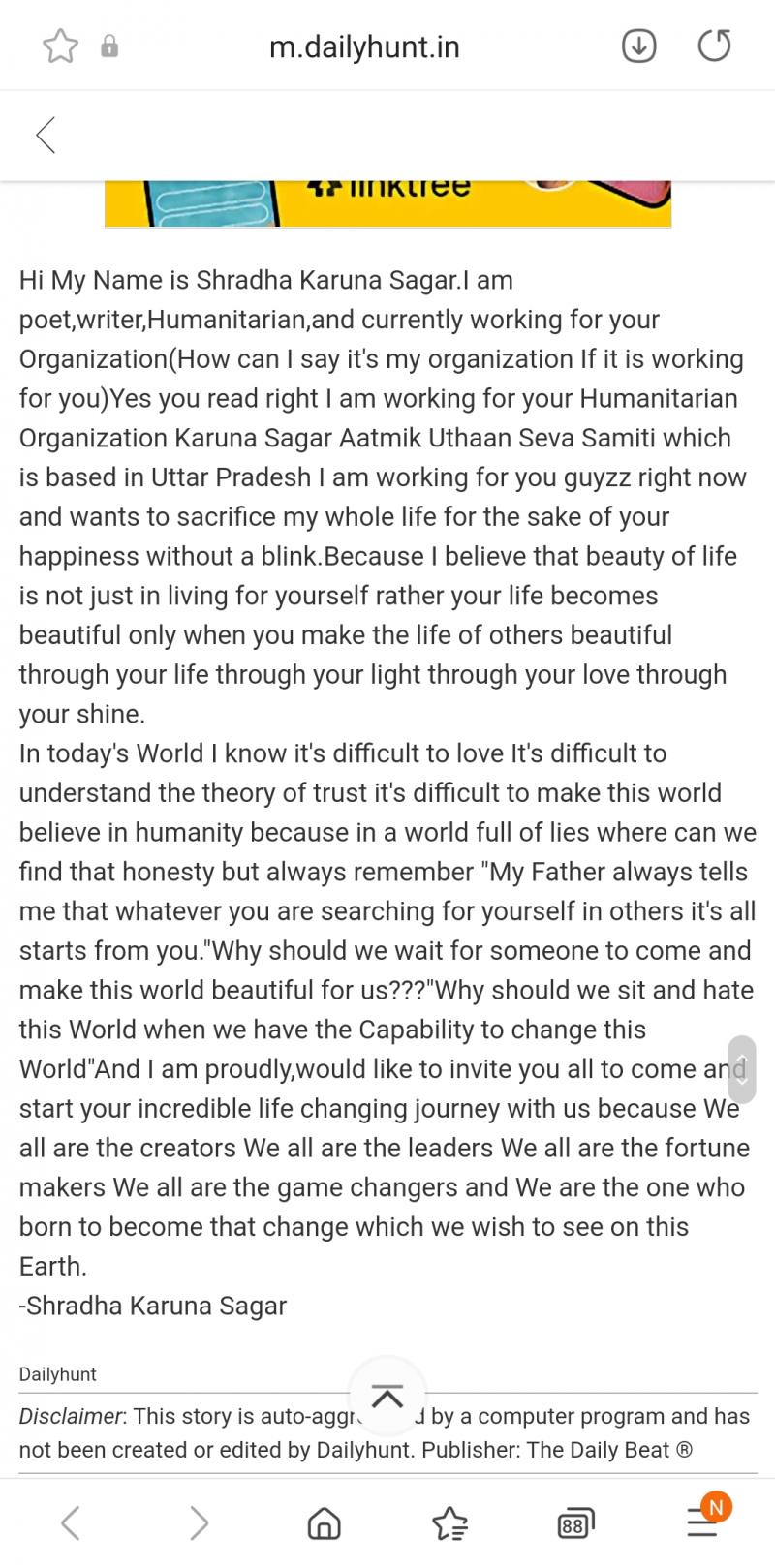Jump to top with the up-arrow button

coord(387,1396)
